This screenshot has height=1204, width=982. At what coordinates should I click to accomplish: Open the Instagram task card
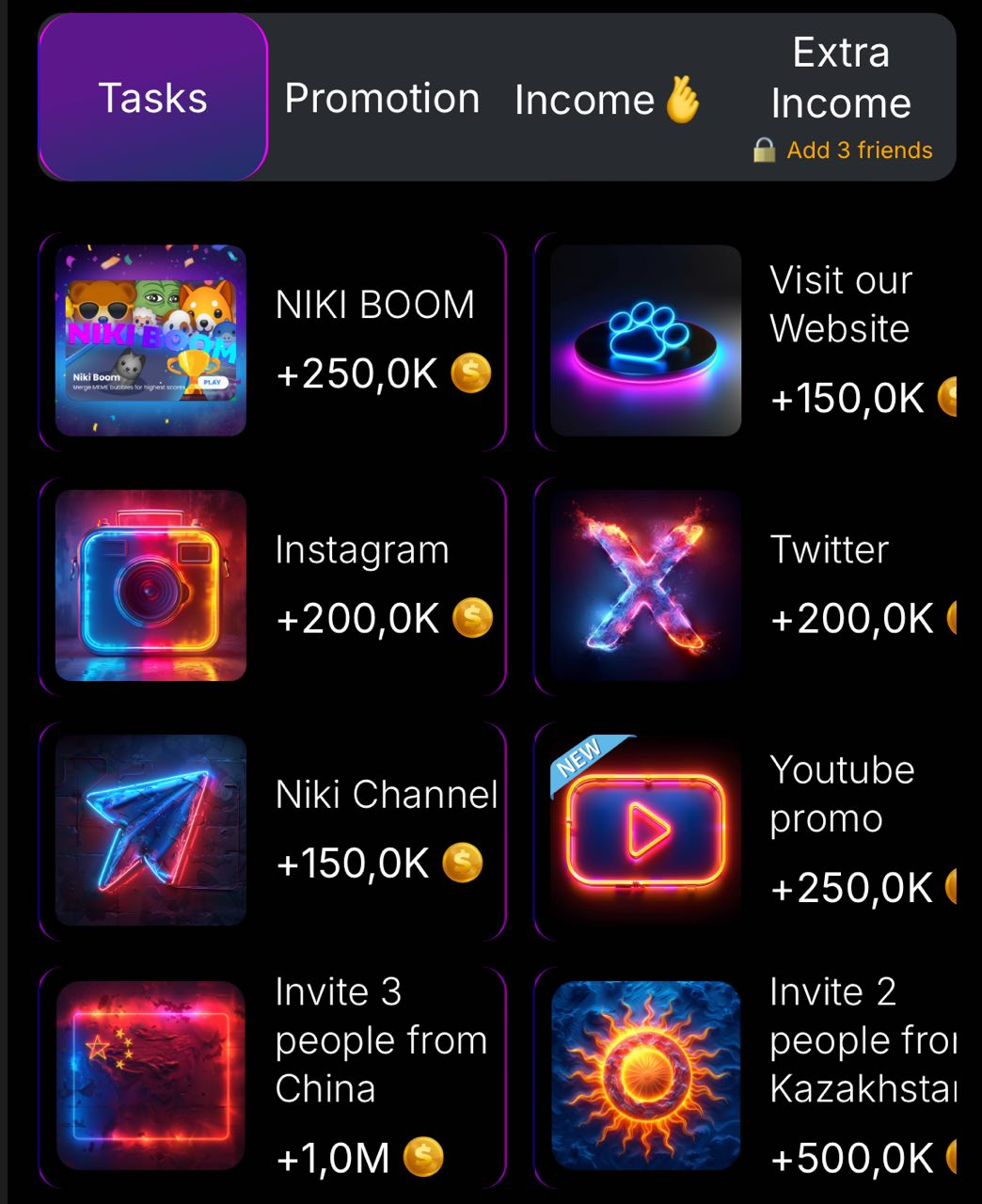pyautogui.click(x=273, y=585)
